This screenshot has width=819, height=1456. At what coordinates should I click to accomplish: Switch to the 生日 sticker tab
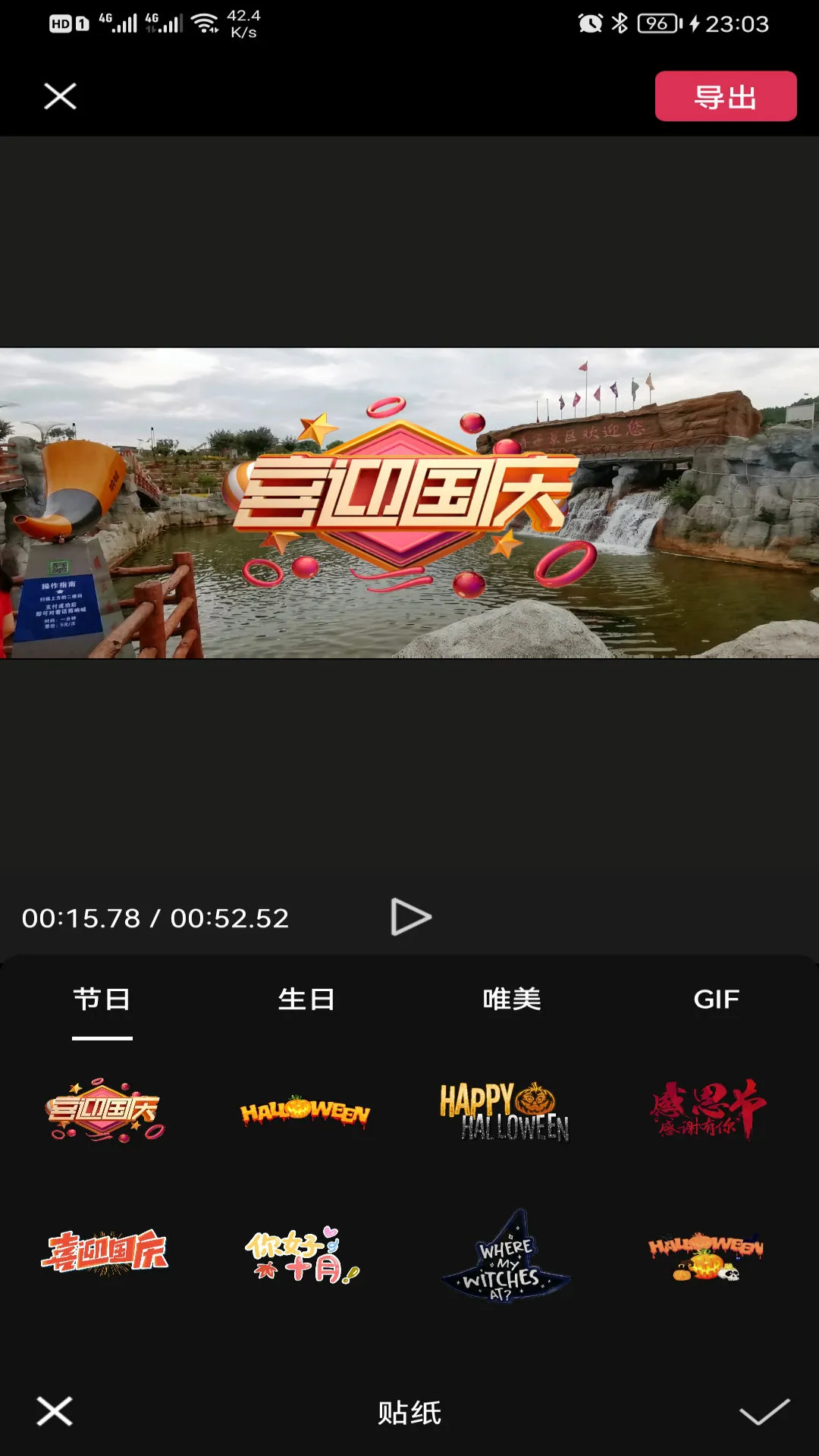point(306,999)
